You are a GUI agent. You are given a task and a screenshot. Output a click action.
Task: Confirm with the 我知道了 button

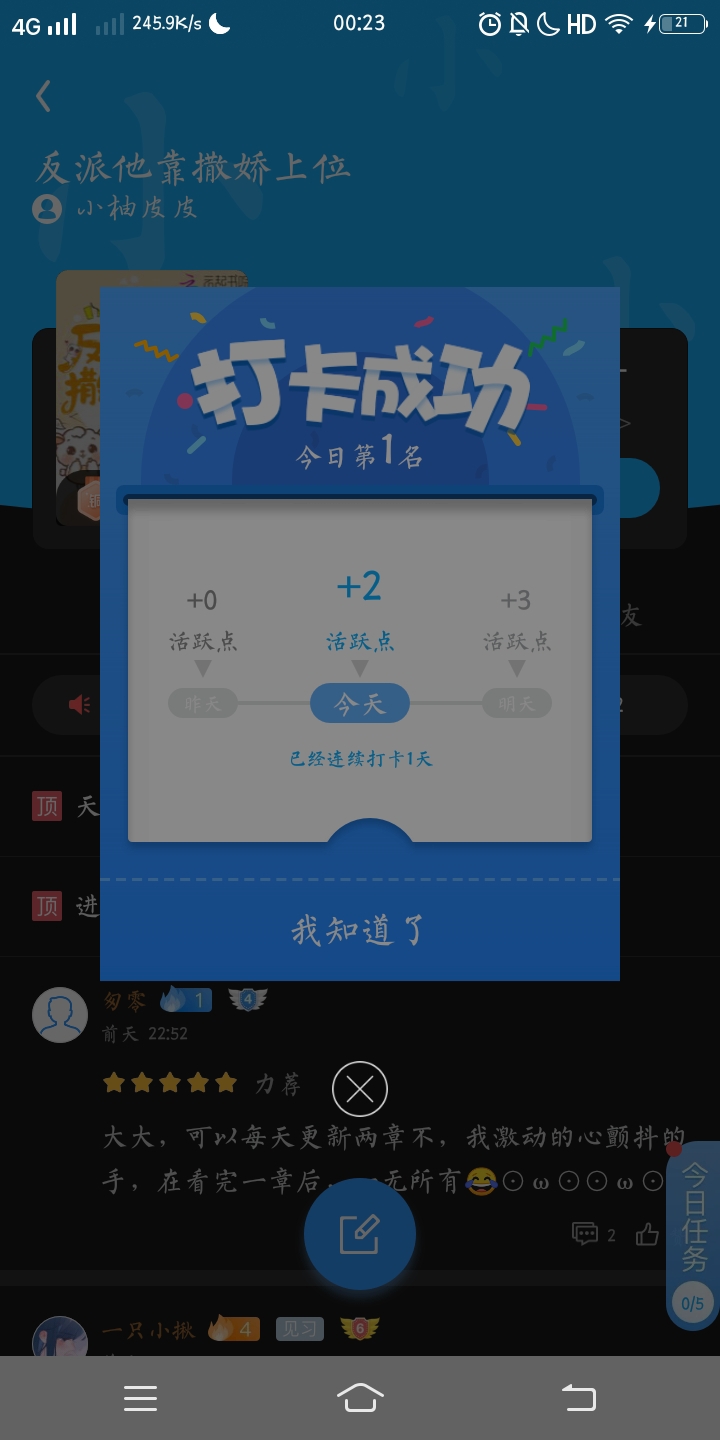click(360, 931)
